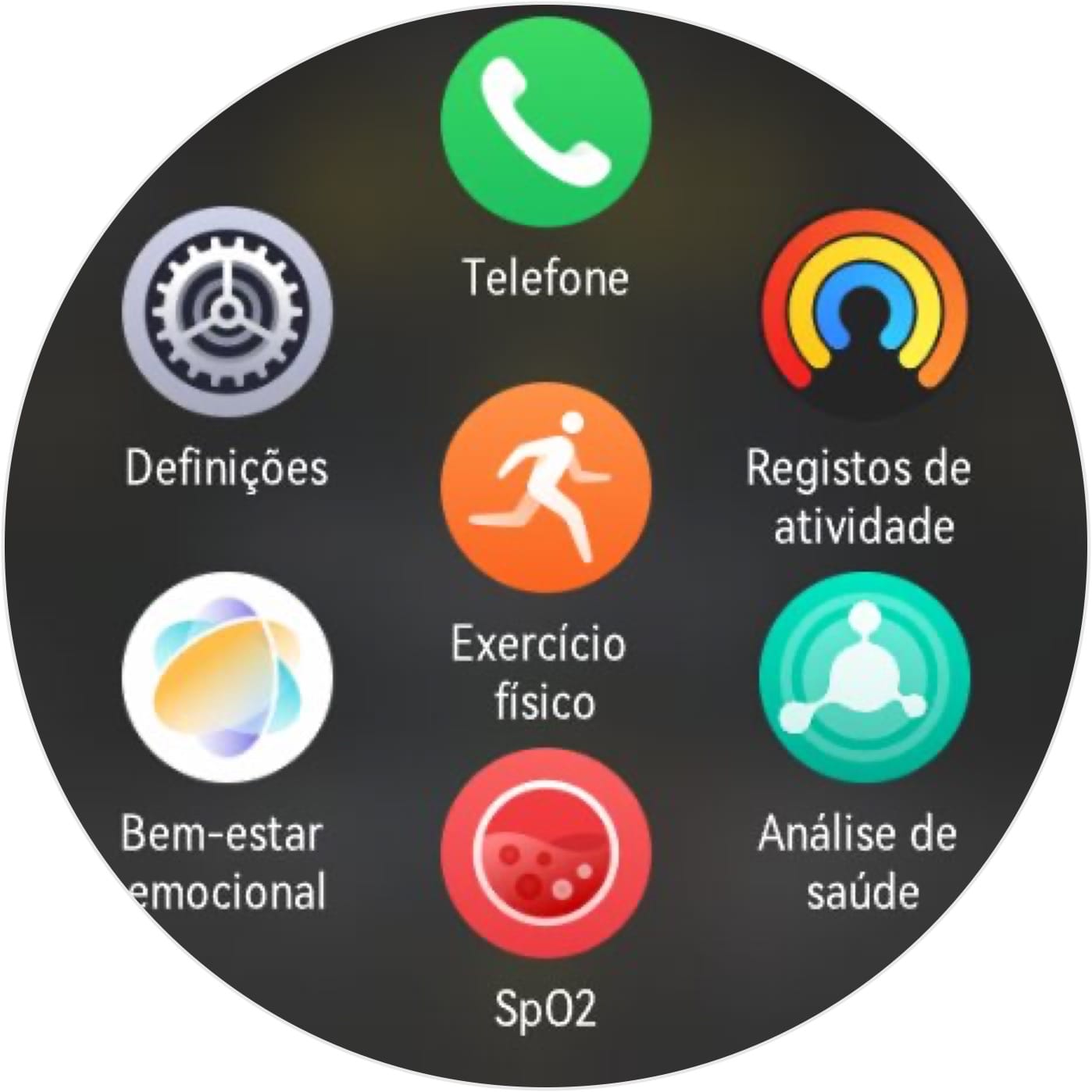Start Exercício físico app
The height and width of the screenshot is (1092, 1092).
coord(545,489)
